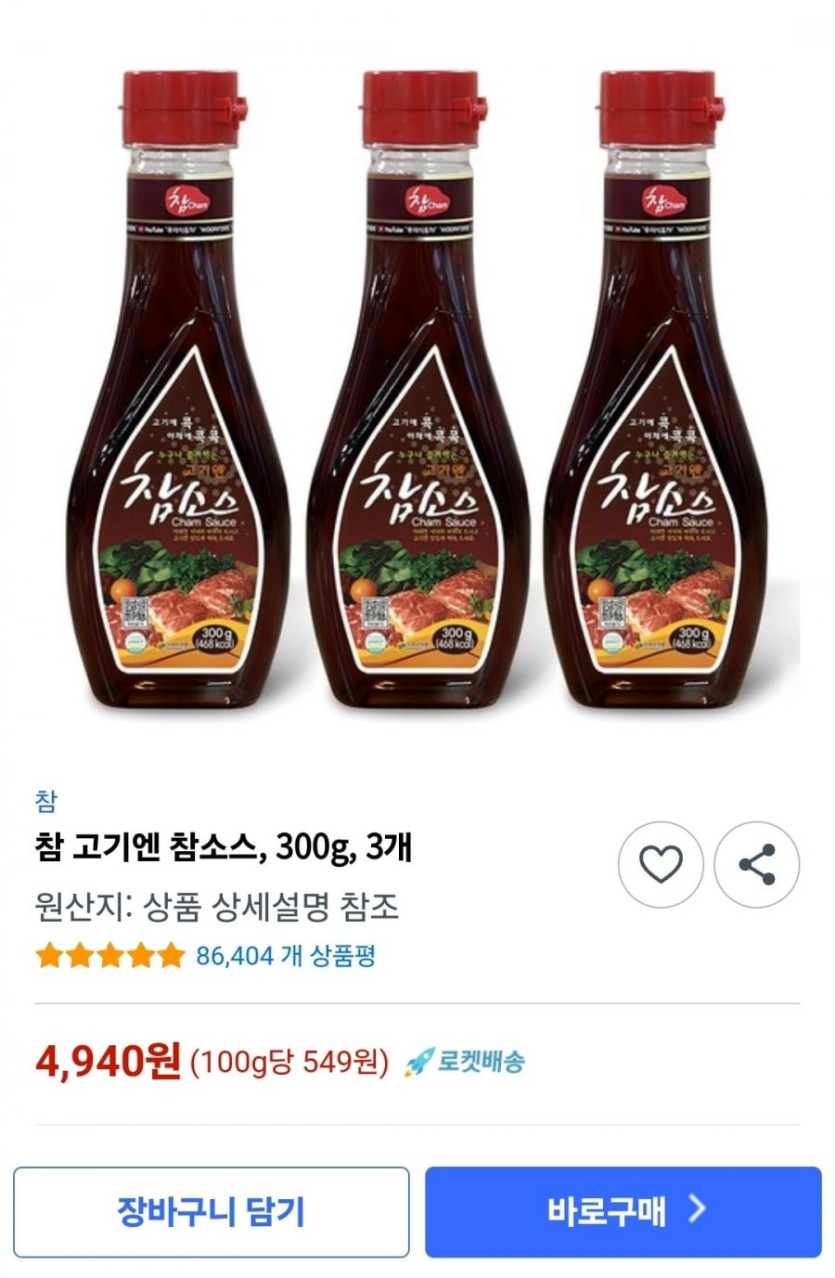Click the 참 brand name link
Screen dimensions: 835x1278
coord(40,800)
